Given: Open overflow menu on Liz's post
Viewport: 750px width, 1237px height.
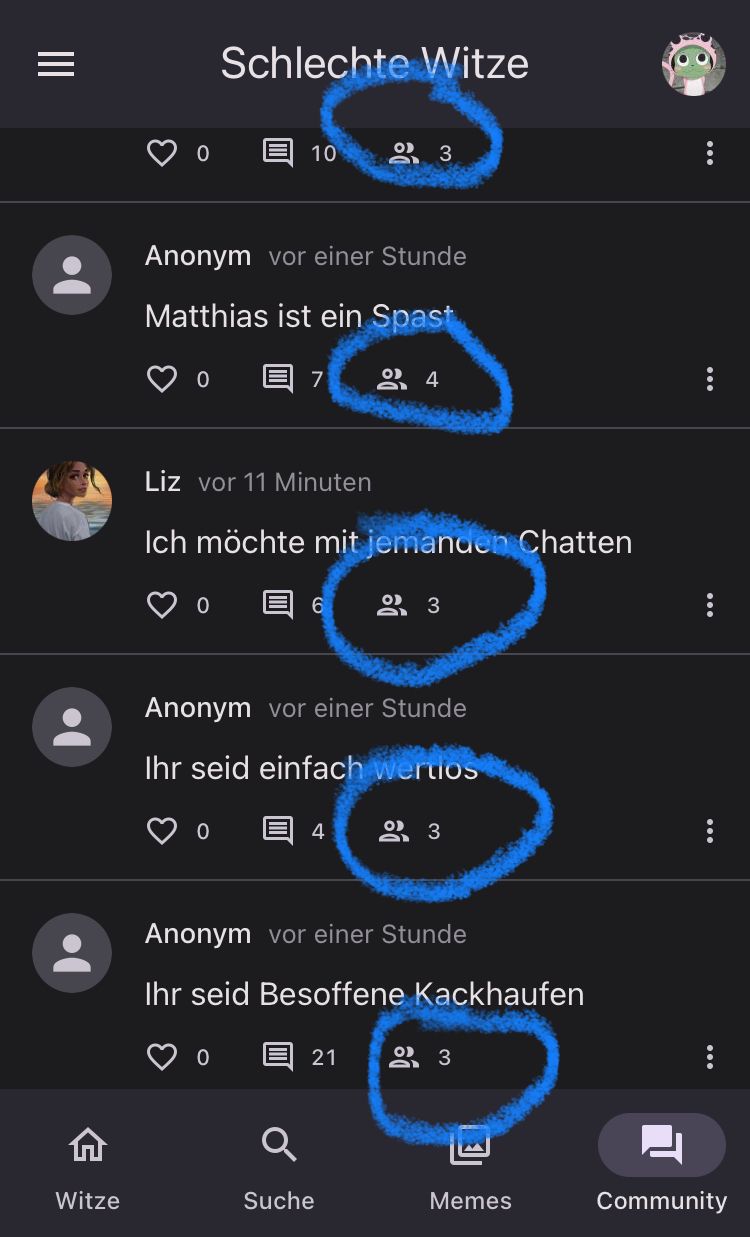Looking at the screenshot, I should tap(709, 605).
